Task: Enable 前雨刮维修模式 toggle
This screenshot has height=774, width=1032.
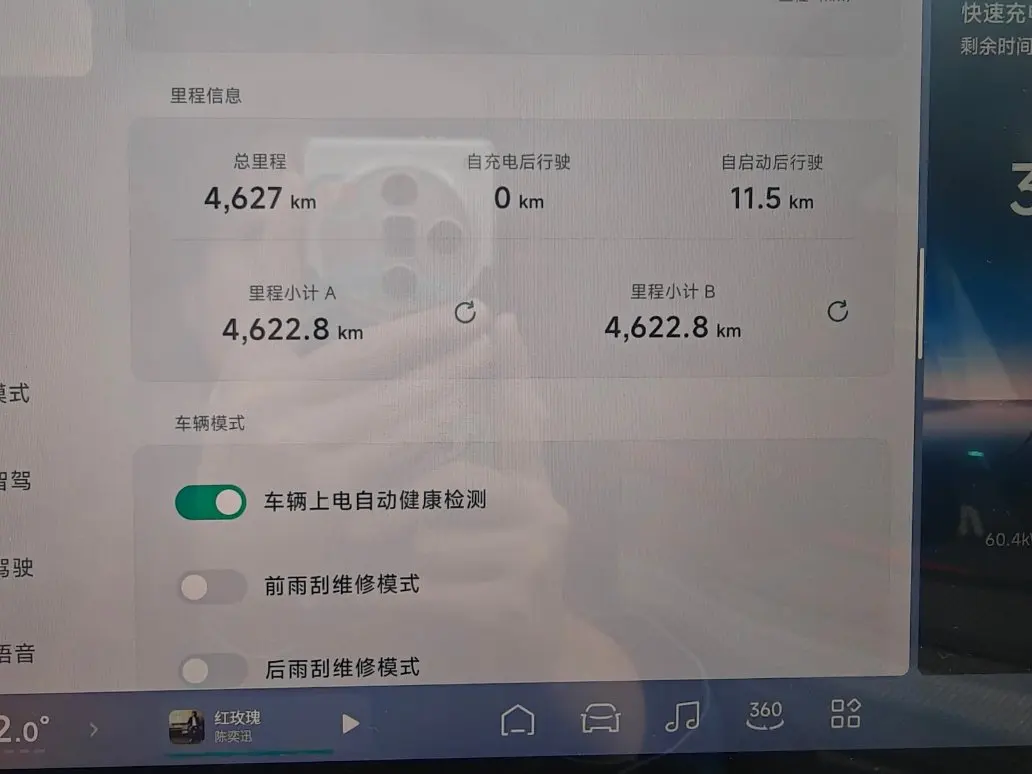Action: (212, 586)
